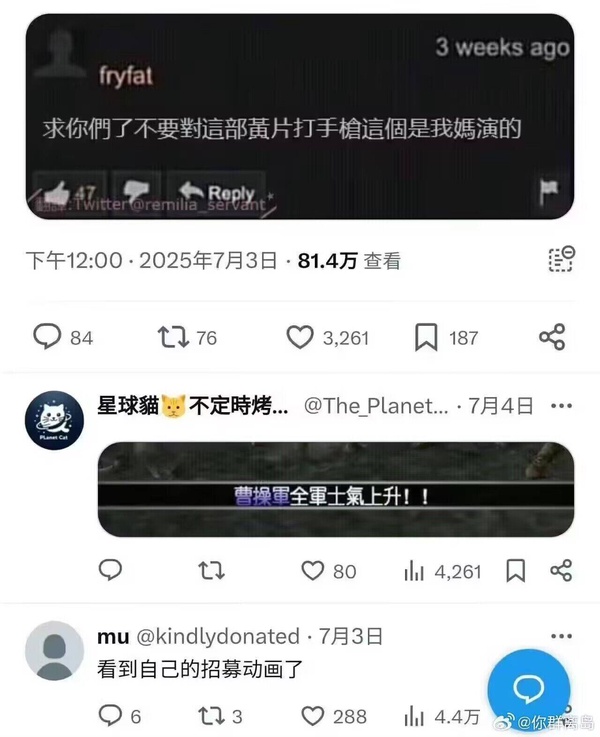This screenshot has width=600, height=737.
Task: Open overflow menu on mu's reply
Action: pos(561,636)
